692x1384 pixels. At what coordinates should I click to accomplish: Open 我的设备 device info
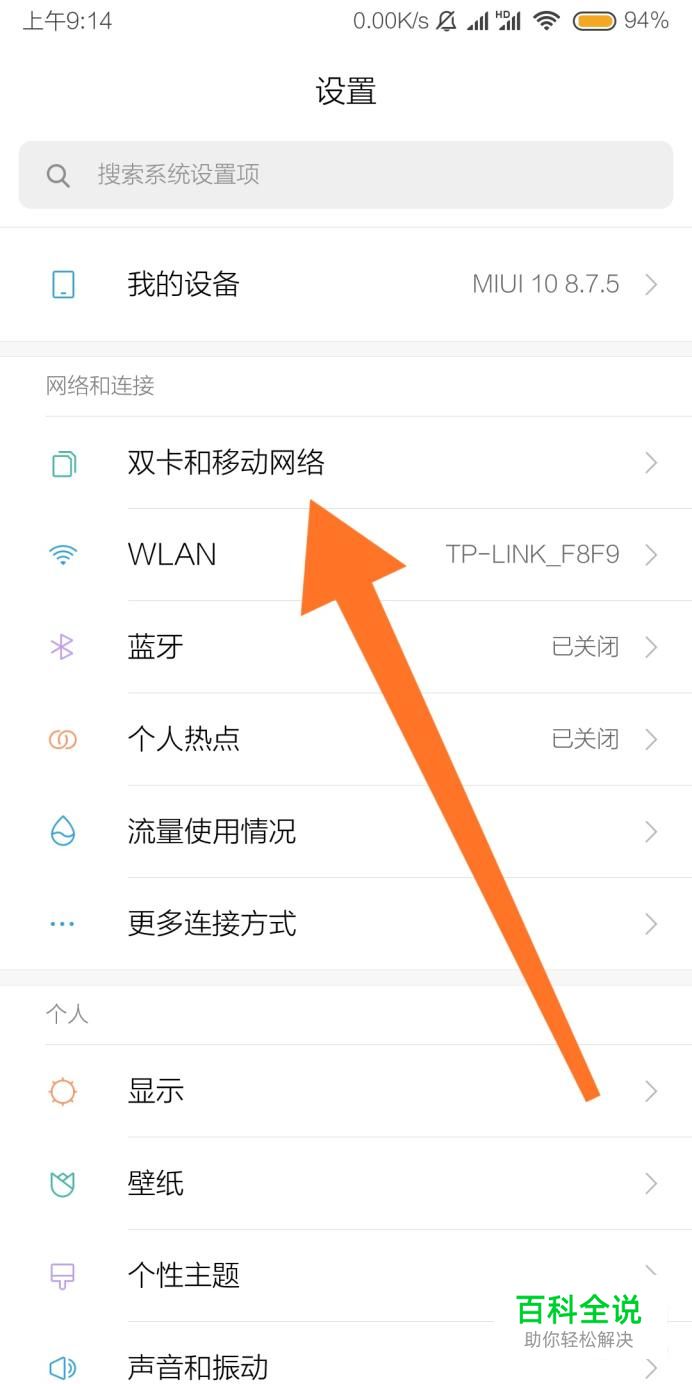pyautogui.click(x=345, y=285)
